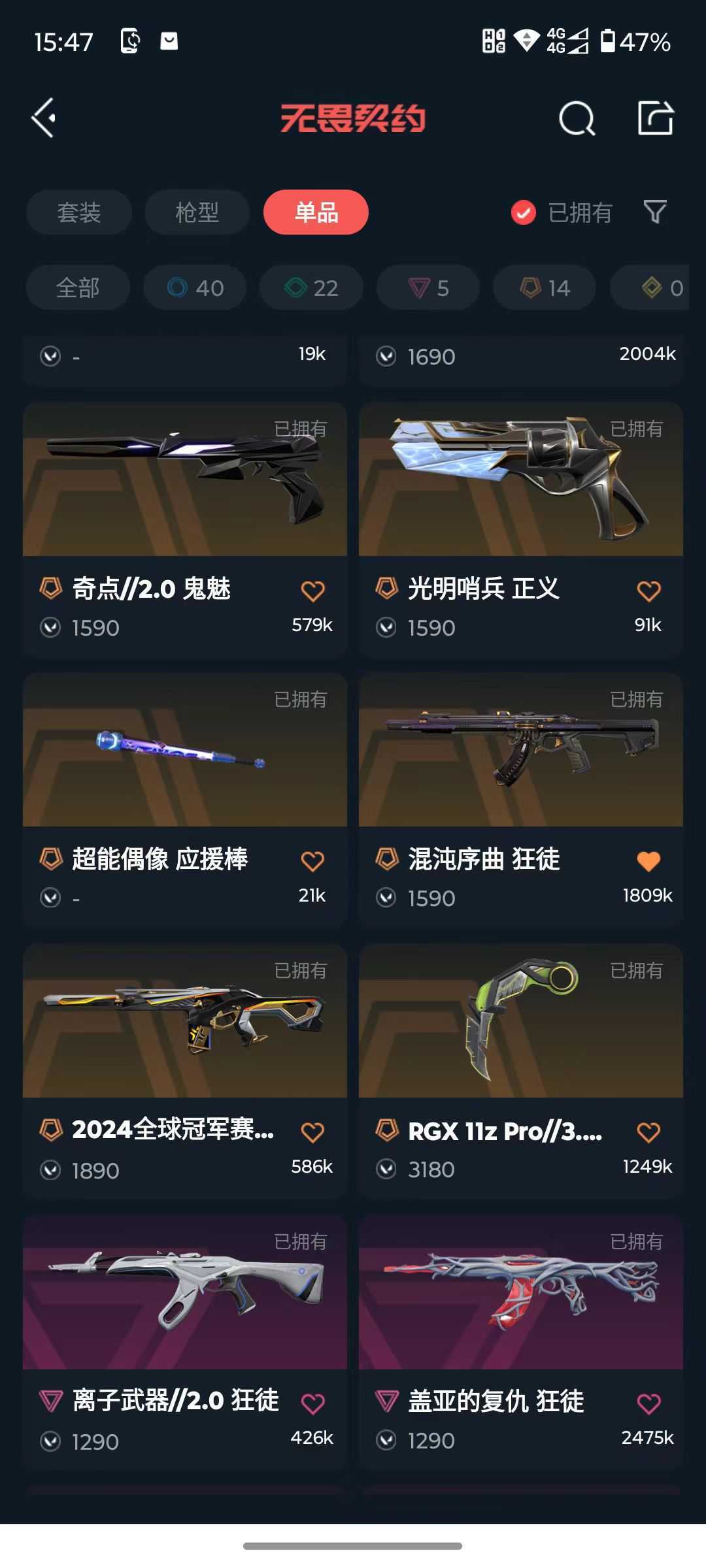Tap the 单品 category button

[x=316, y=212]
